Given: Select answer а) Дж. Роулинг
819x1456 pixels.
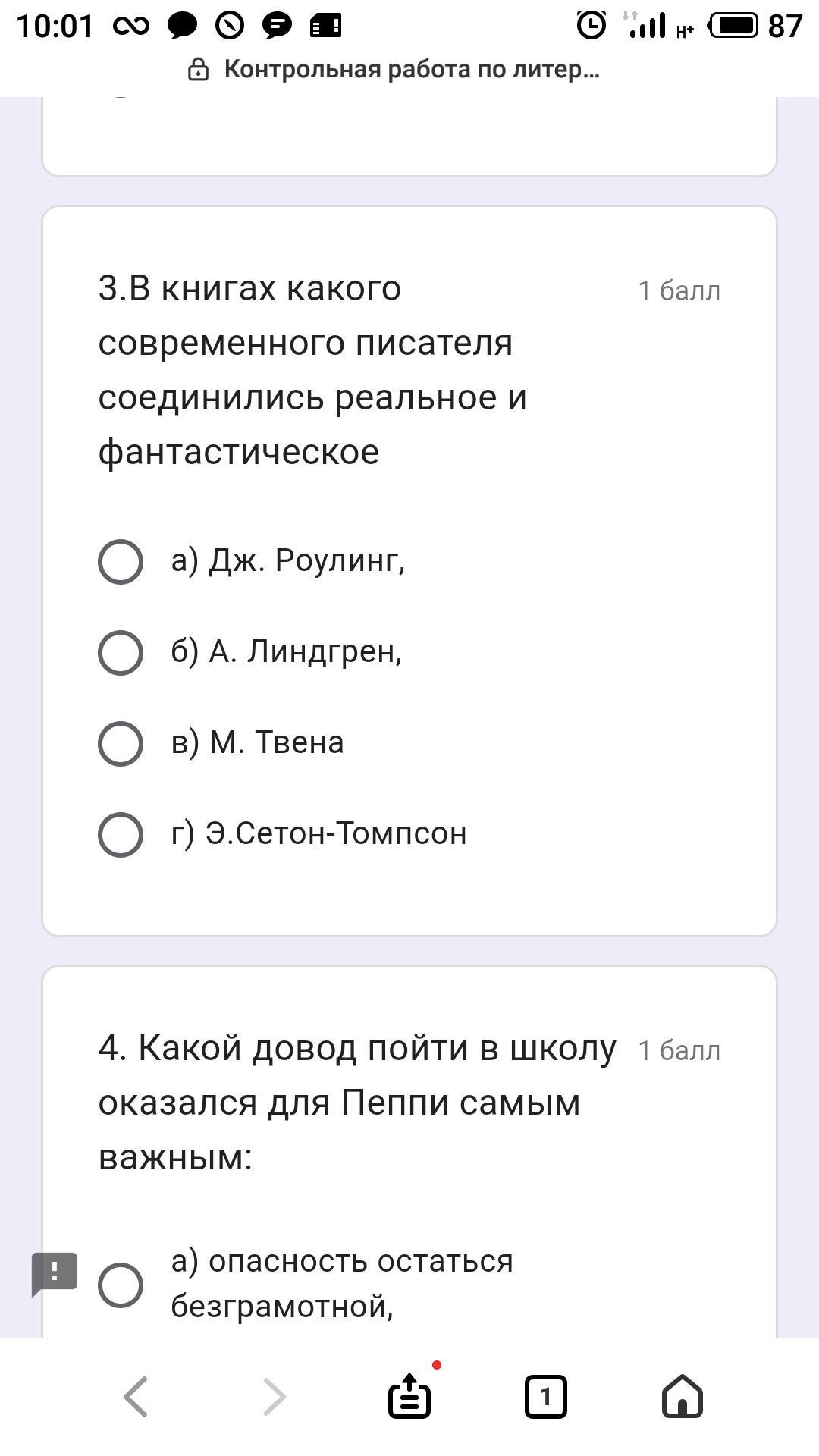Looking at the screenshot, I should [121, 562].
